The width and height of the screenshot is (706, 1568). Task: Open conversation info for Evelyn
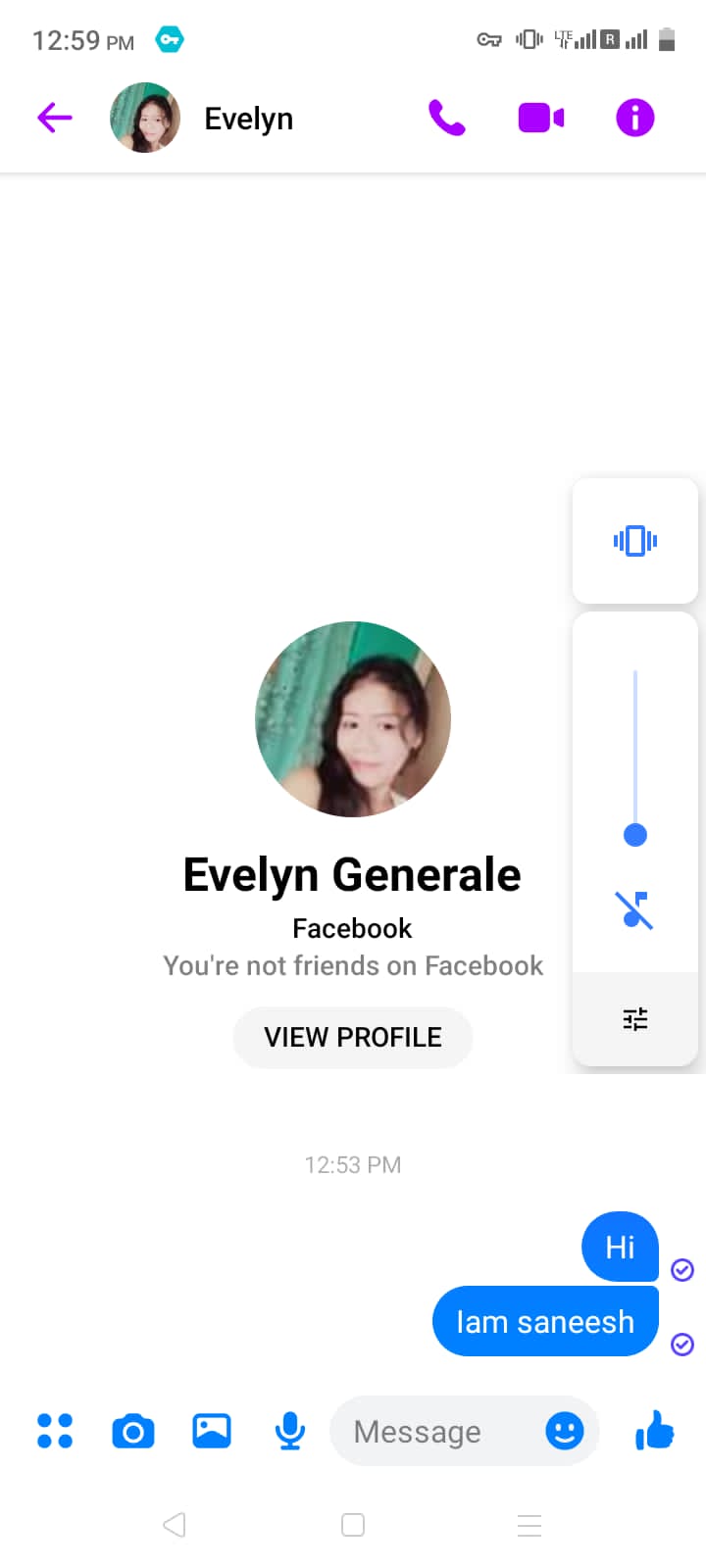point(634,119)
